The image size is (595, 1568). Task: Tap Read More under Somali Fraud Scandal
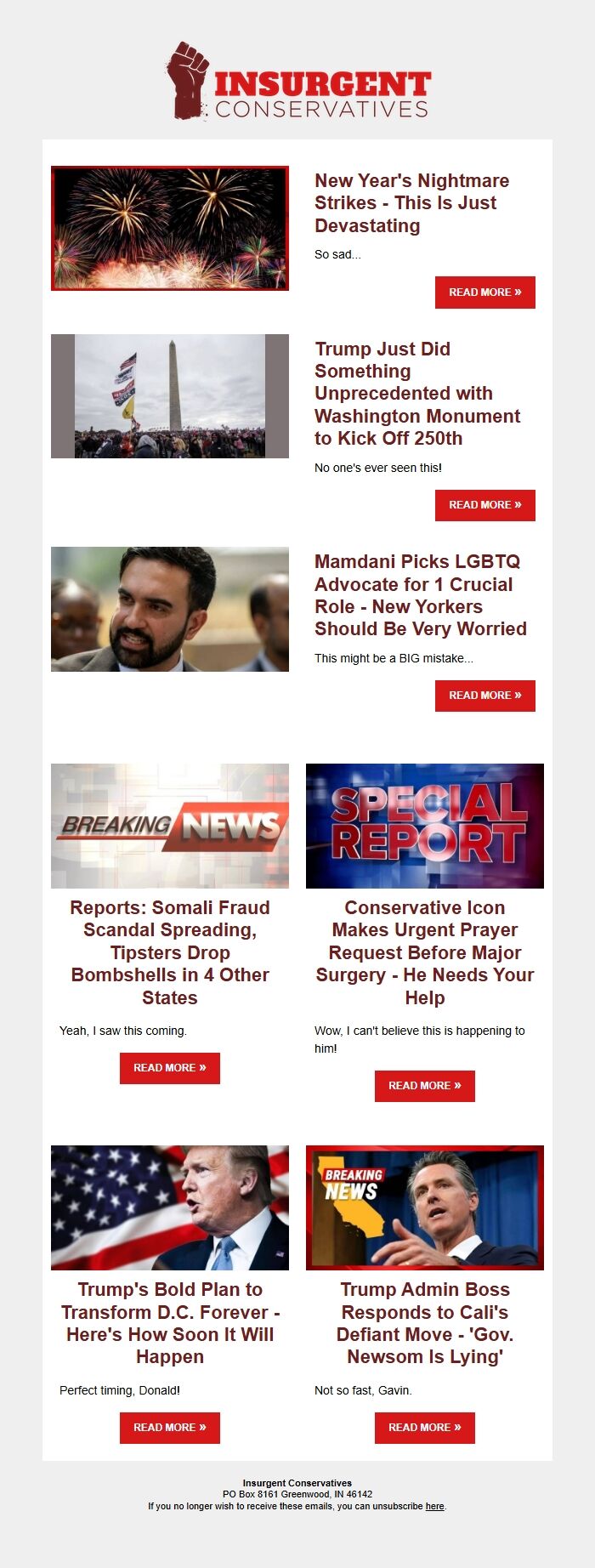[170, 1068]
